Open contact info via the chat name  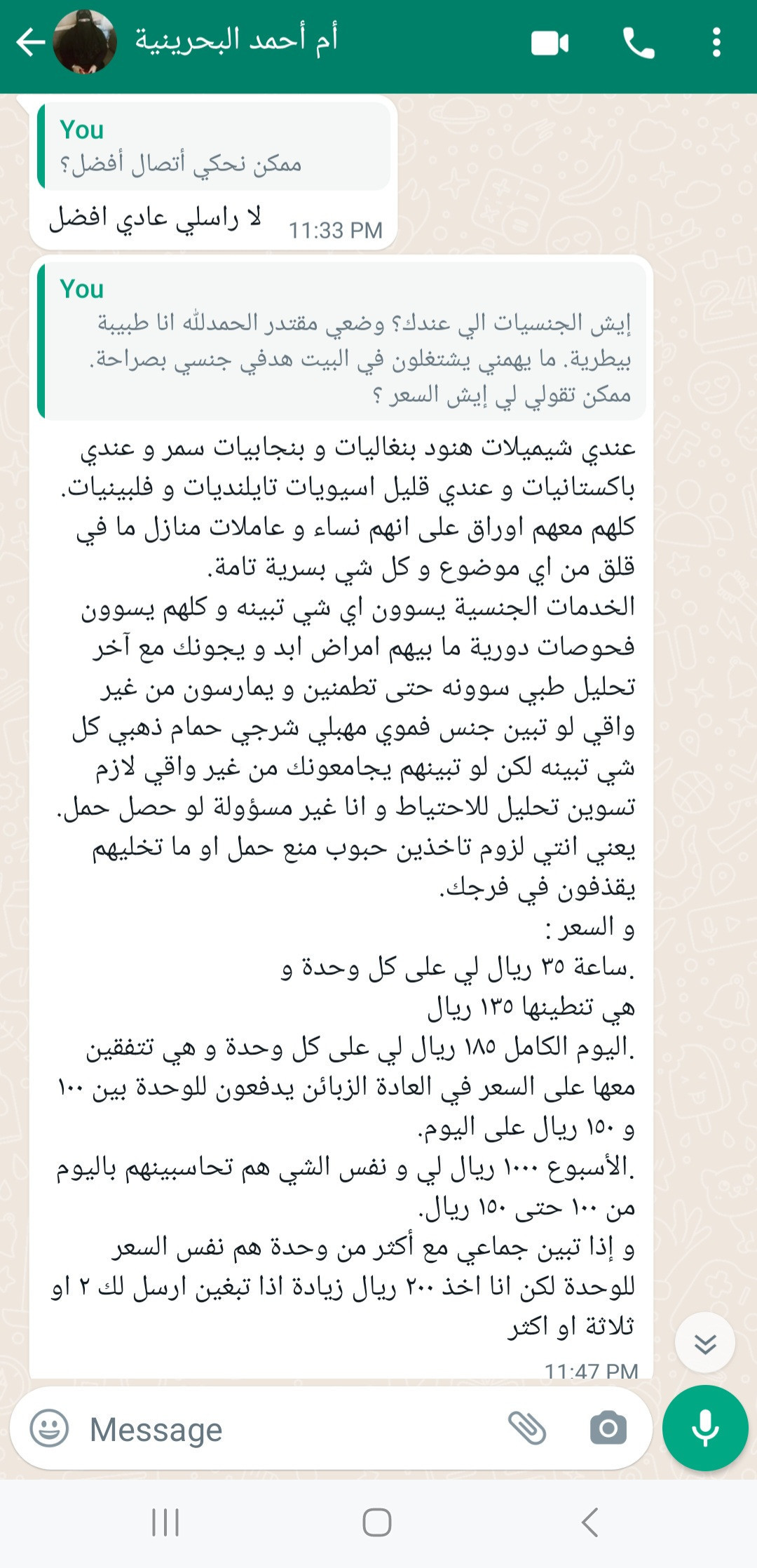236,40
